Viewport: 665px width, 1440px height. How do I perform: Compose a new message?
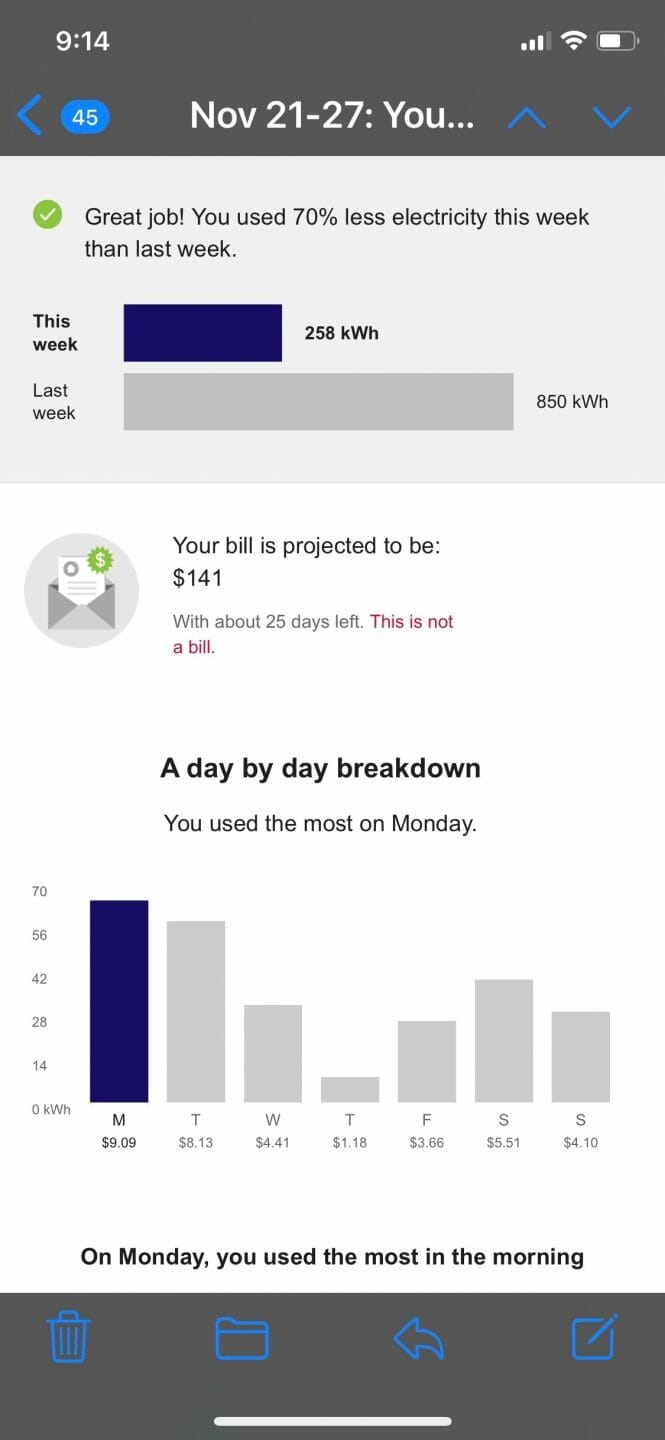594,1337
